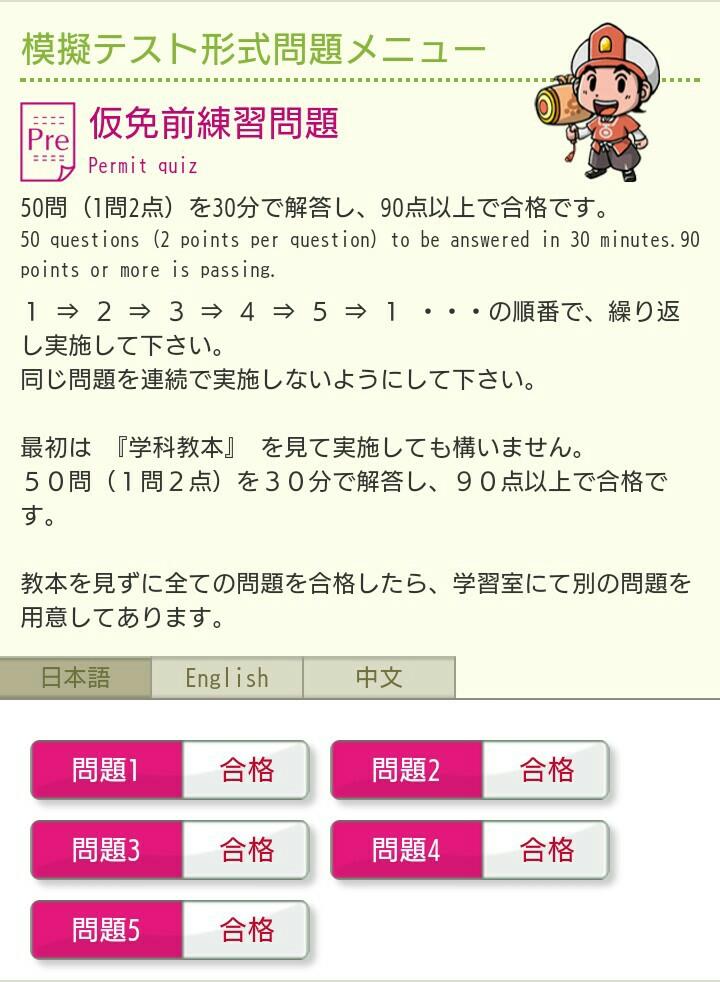Open 問題3 practice test

coord(107,850)
